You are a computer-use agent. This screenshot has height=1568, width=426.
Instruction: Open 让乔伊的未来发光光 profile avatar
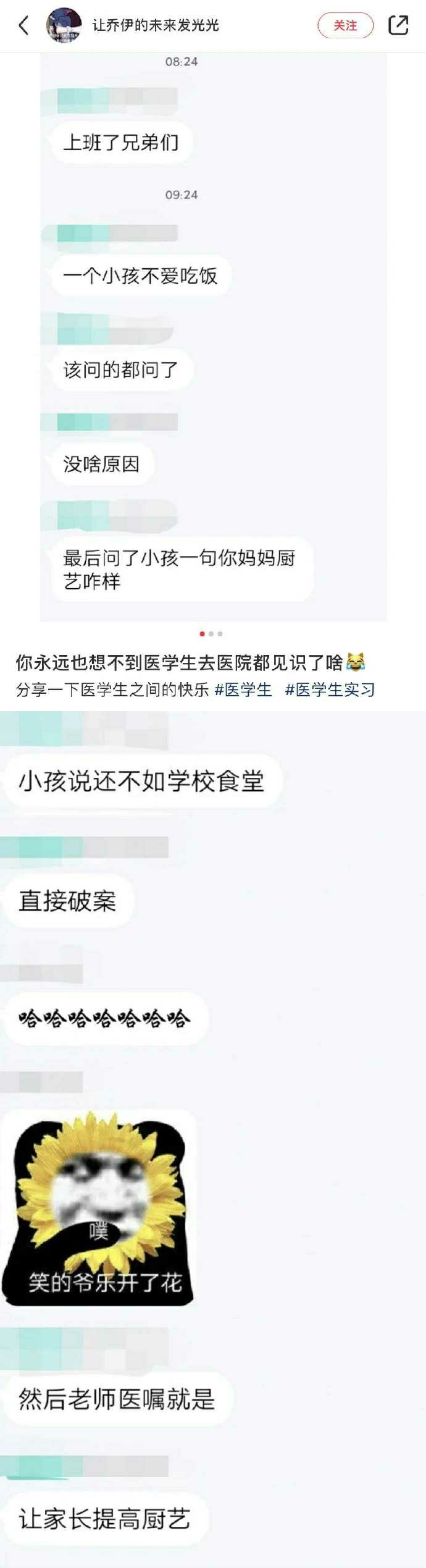[64, 25]
